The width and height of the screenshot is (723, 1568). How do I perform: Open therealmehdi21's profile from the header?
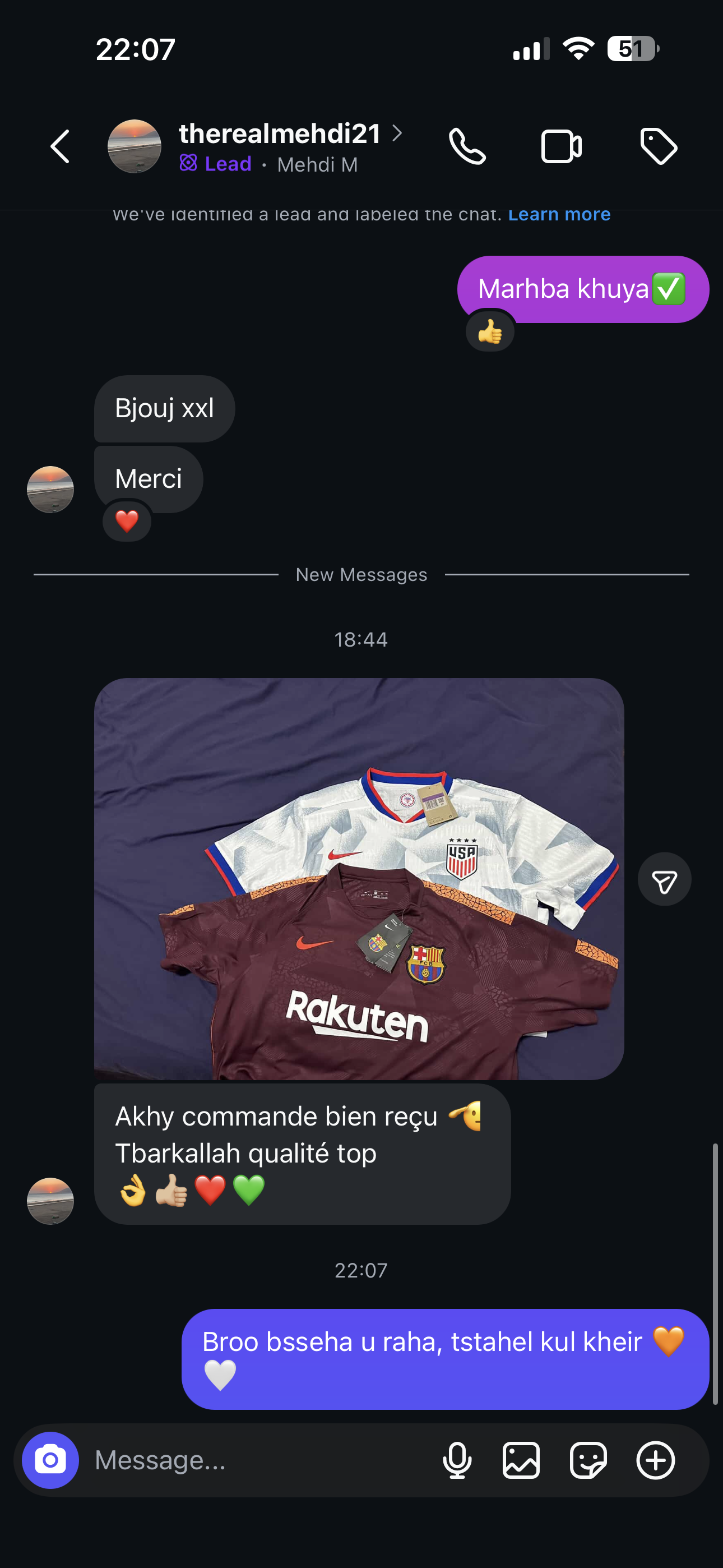[x=280, y=135]
